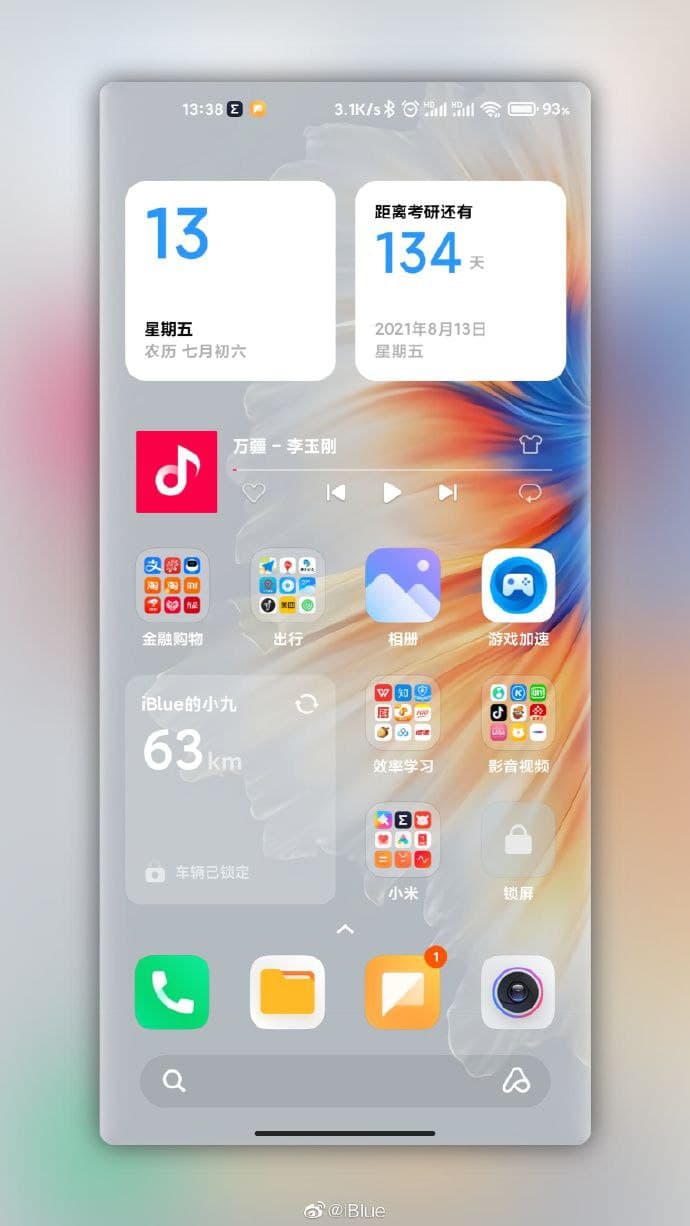Open the music widget skin icon
This screenshot has width=690, height=1226.
[x=530, y=446]
